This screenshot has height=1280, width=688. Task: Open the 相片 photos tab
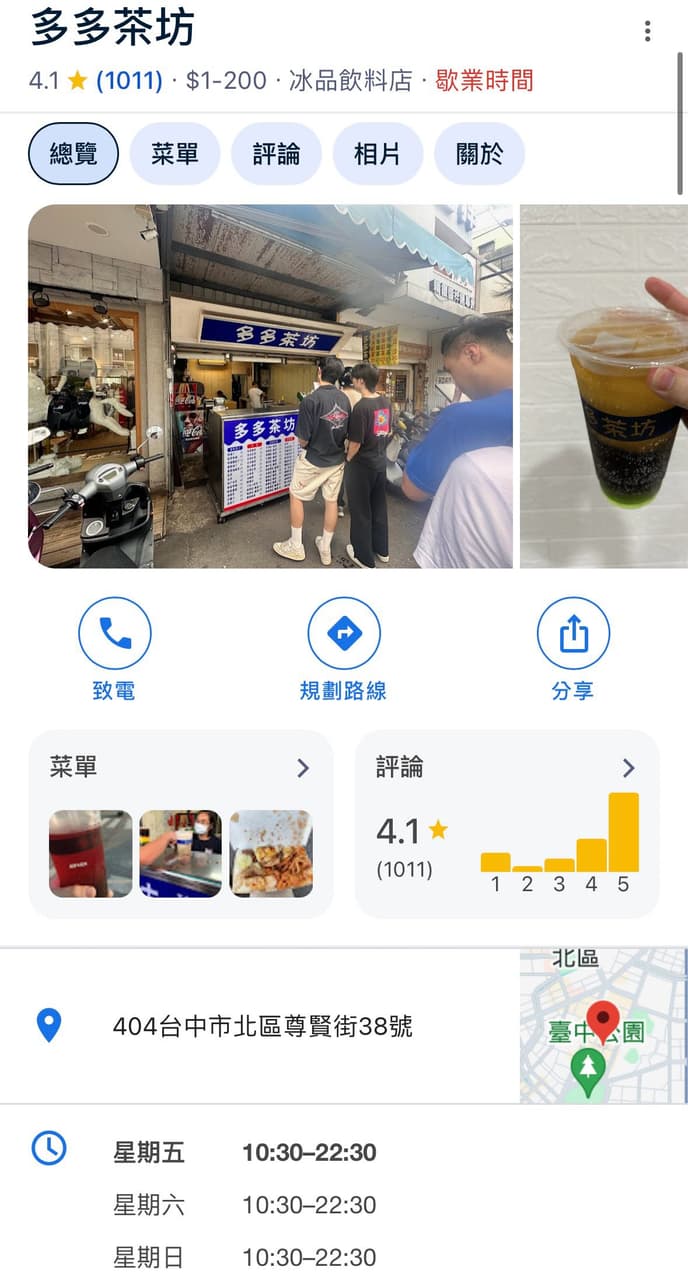[x=378, y=154]
